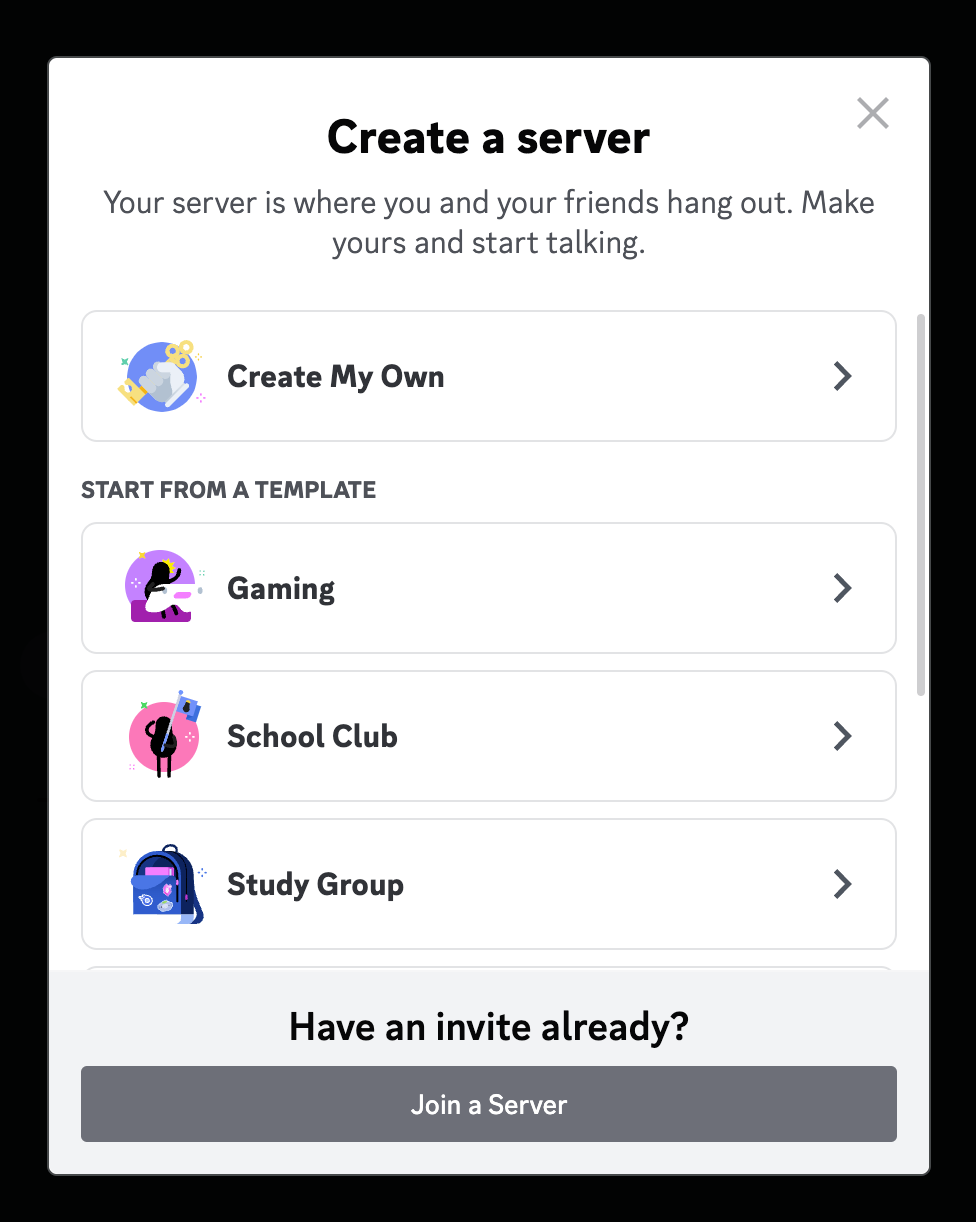Pick the Study Group template
This screenshot has width=976, height=1222.
(488, 884)
